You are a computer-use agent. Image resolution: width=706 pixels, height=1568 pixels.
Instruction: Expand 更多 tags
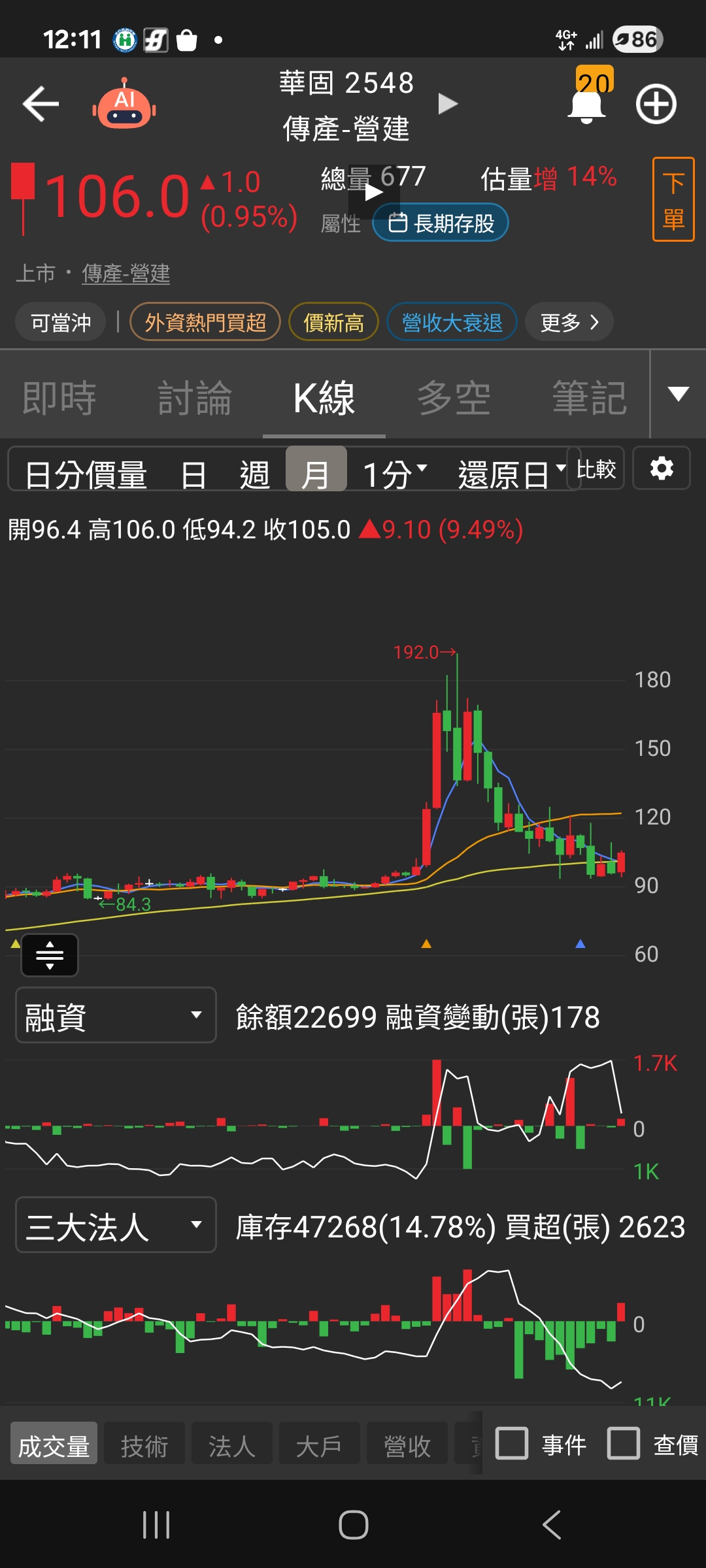[x=569, y=321]
